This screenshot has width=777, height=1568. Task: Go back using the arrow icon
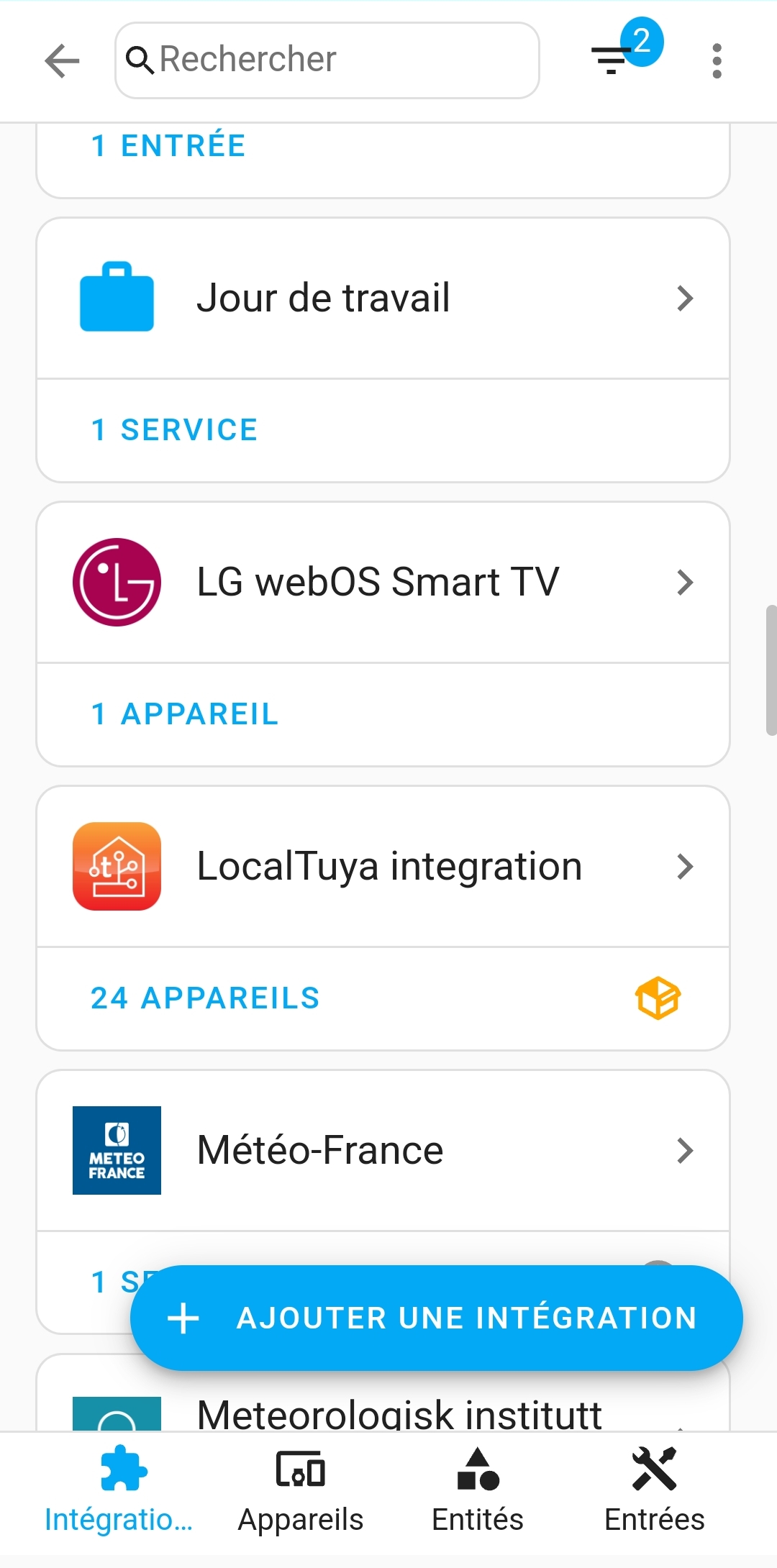(x=62, y=60)
